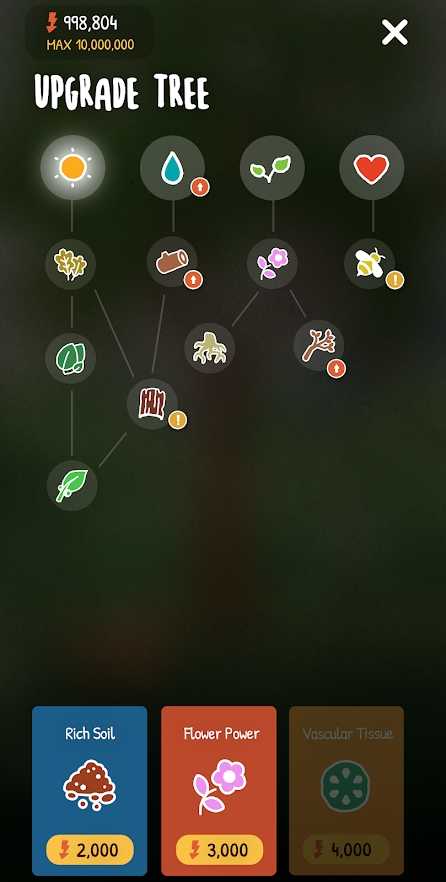The width and height of the screenshot is (446, 882).
Task: Select the roots upgrade node
Action: (210, 348)
